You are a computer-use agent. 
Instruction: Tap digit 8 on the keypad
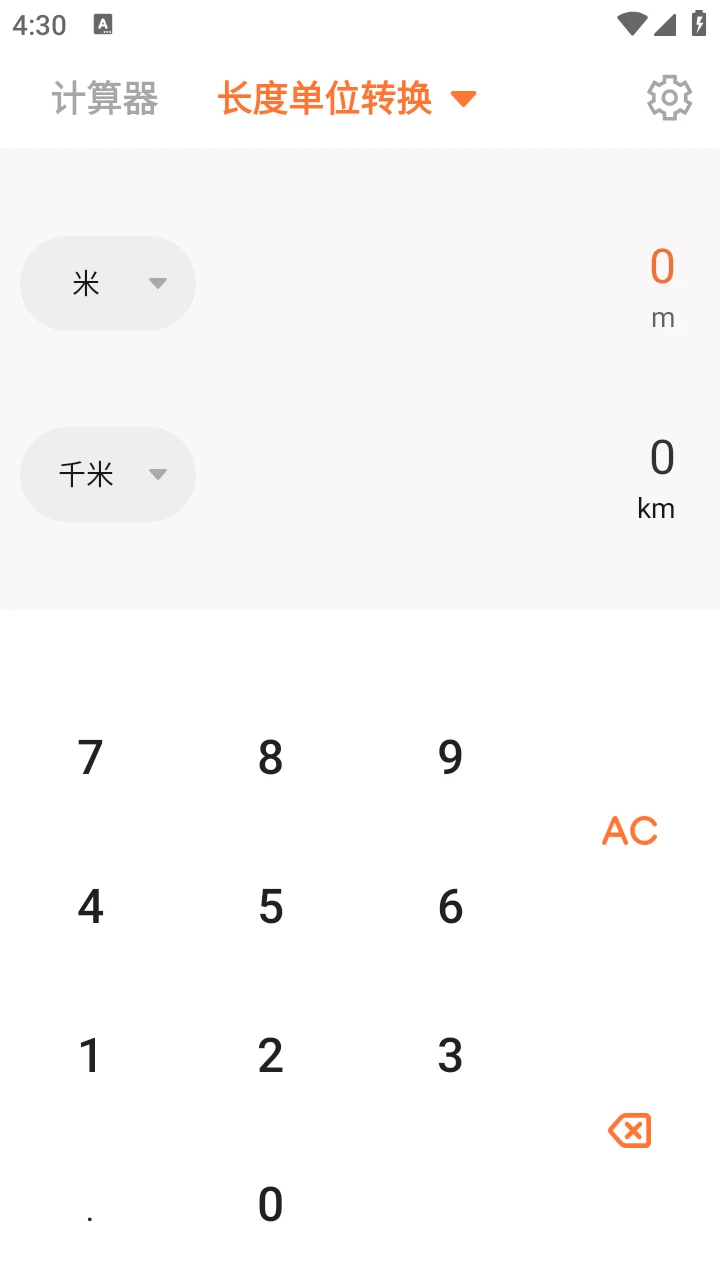click(x=270, y=757)
